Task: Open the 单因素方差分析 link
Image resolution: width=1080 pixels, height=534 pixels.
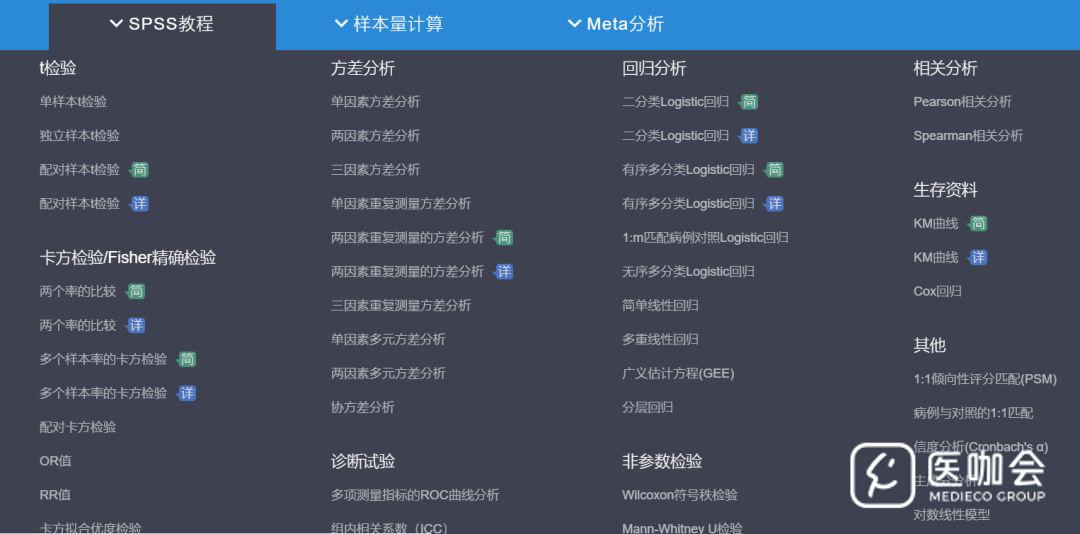Action: click(375, 102)
